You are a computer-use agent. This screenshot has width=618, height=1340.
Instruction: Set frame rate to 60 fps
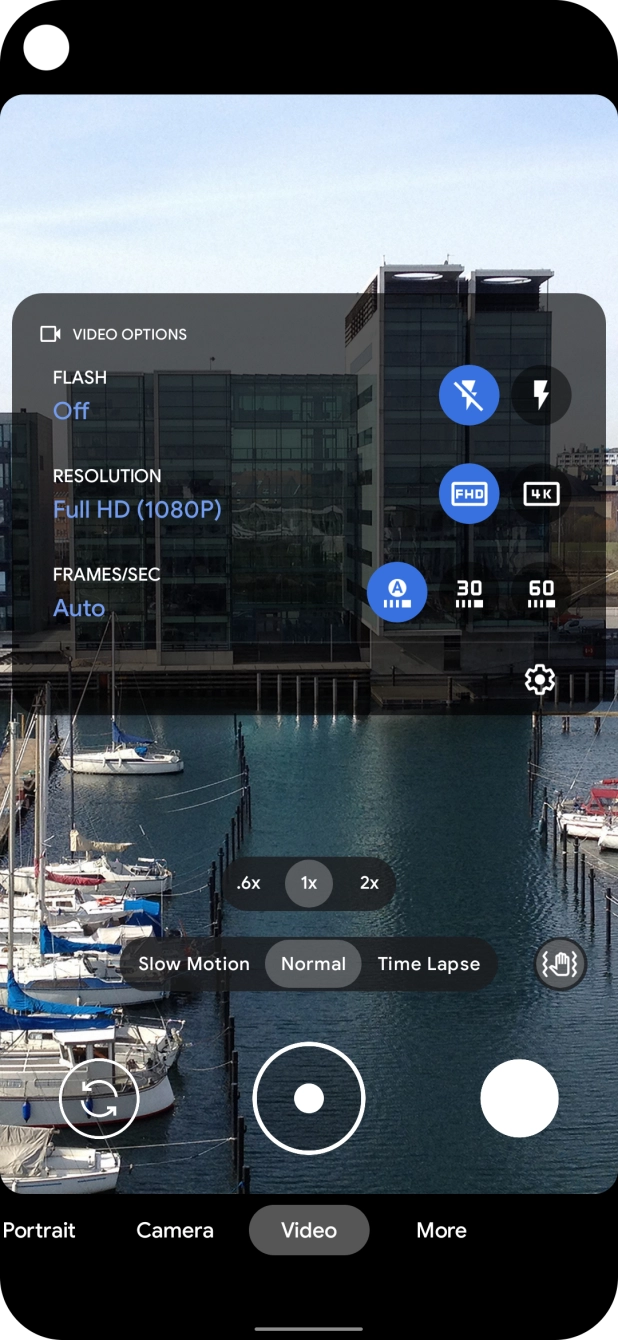[x=541, y=592]
